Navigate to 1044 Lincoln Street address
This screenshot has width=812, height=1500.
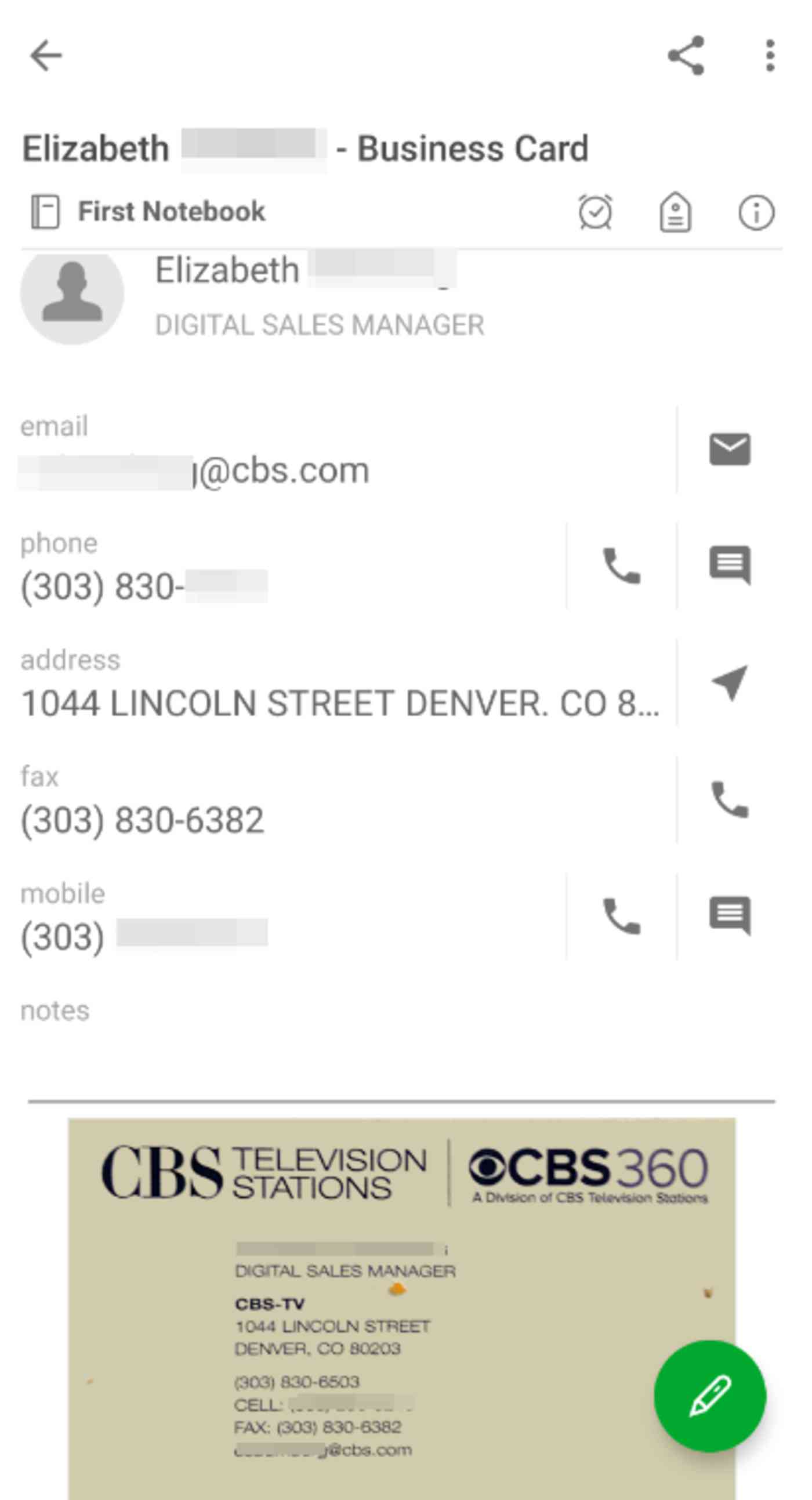(729, 682)
